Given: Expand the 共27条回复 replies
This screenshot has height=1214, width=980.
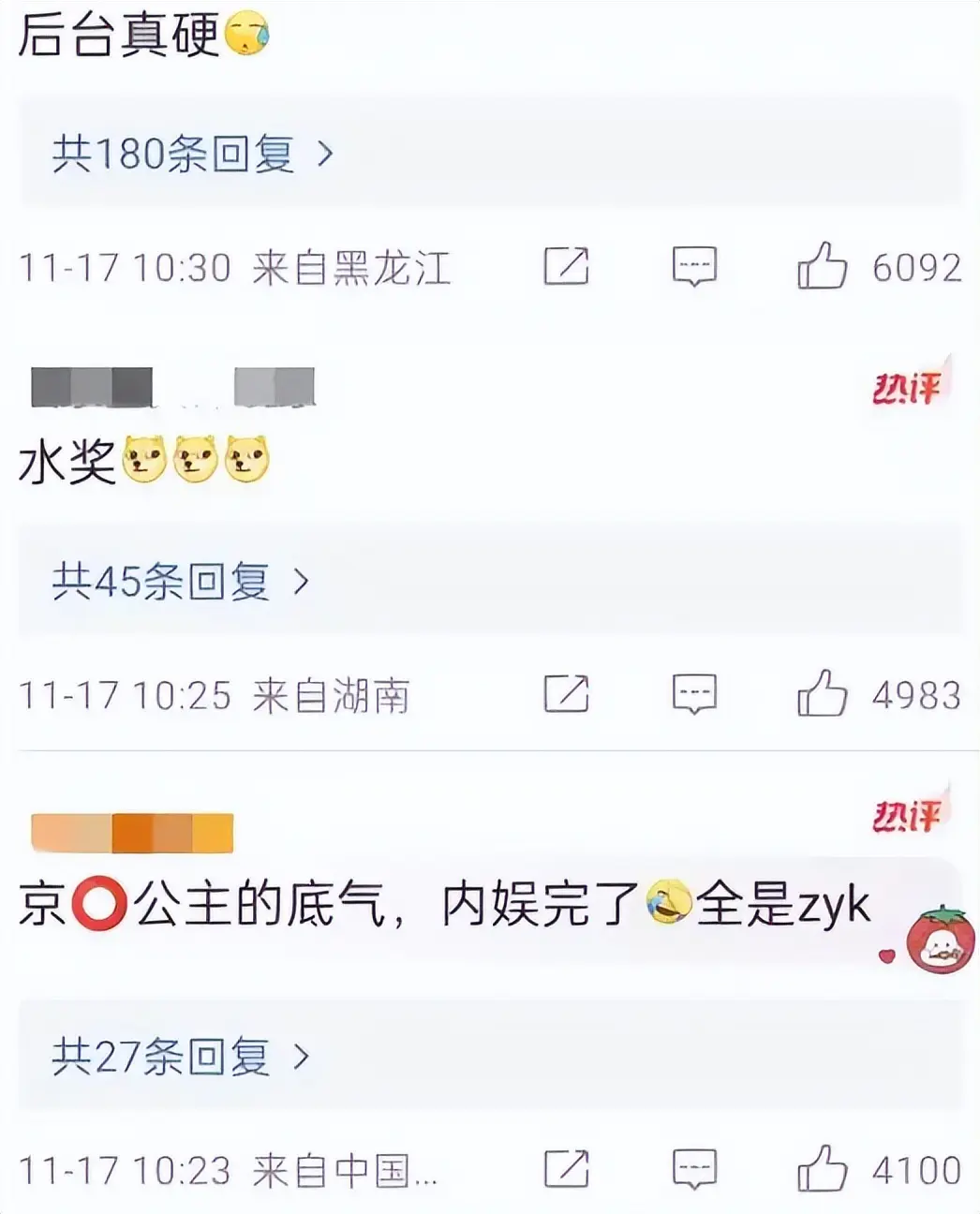Looking at the screenshot, I should [180, 1057].
